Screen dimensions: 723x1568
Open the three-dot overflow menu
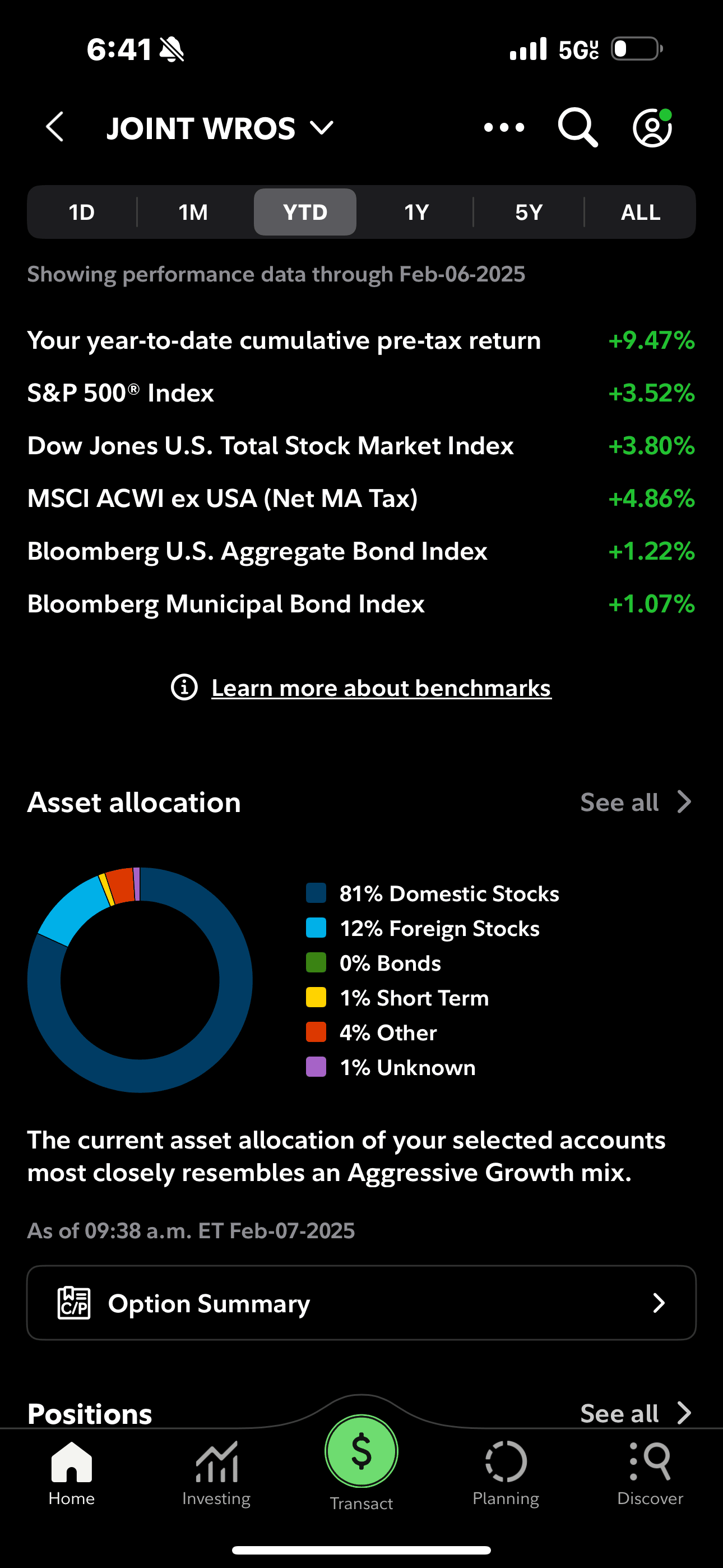[504, 127]
